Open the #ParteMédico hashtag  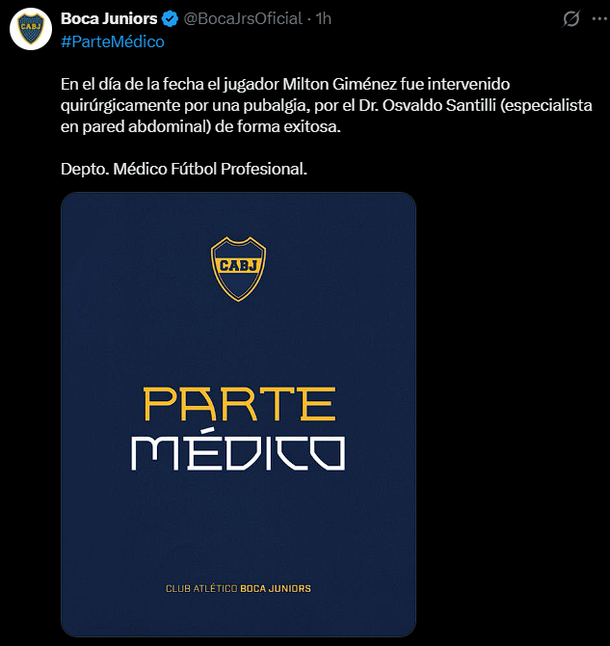(112, 42)
